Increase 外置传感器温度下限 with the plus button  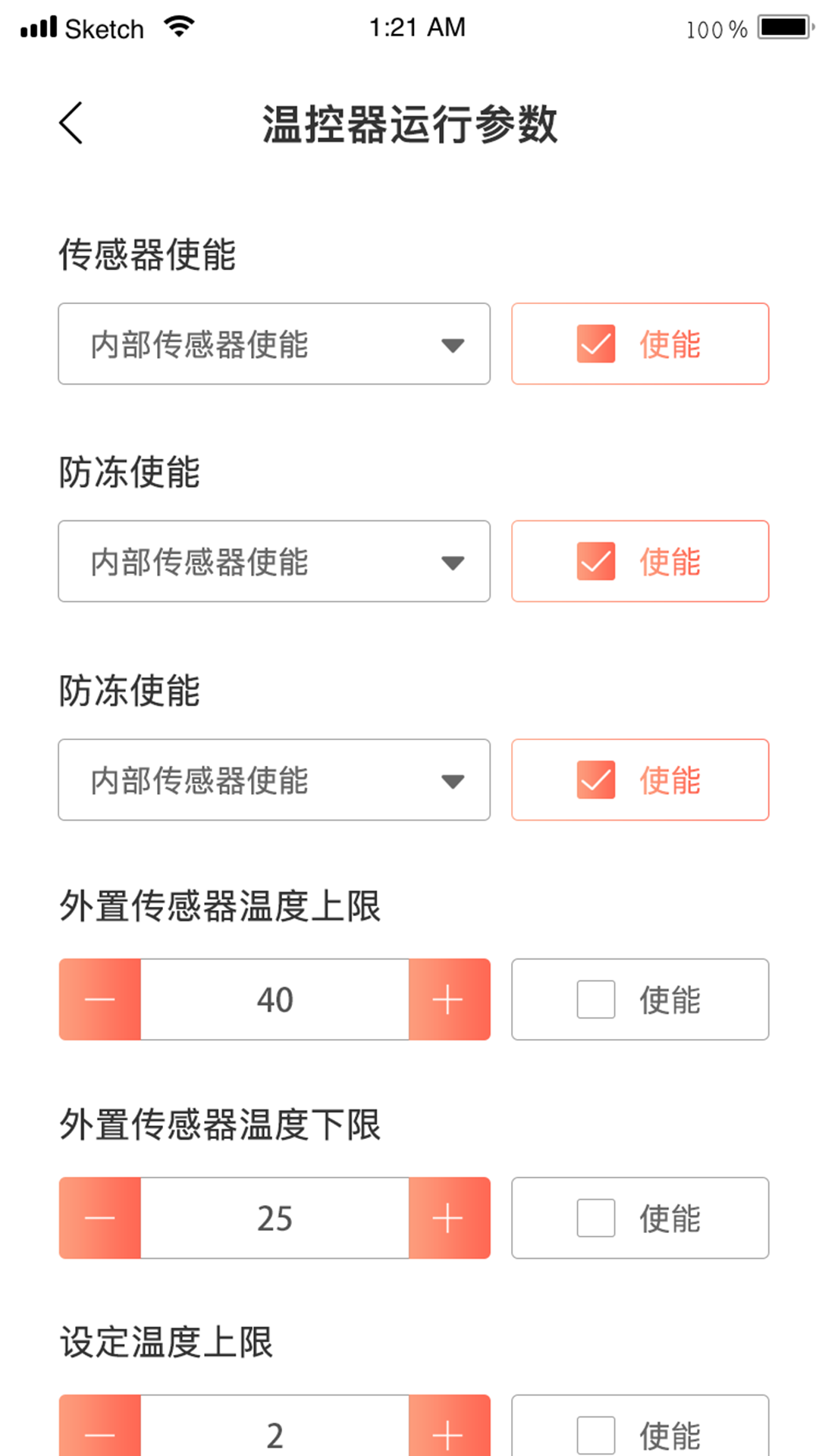point(449,1219)
